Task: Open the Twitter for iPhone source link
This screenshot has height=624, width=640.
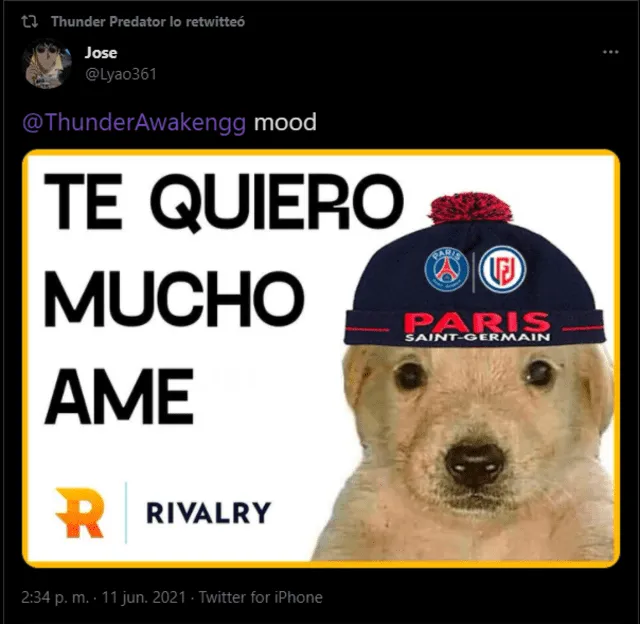Action: click(x=260, y=597)
